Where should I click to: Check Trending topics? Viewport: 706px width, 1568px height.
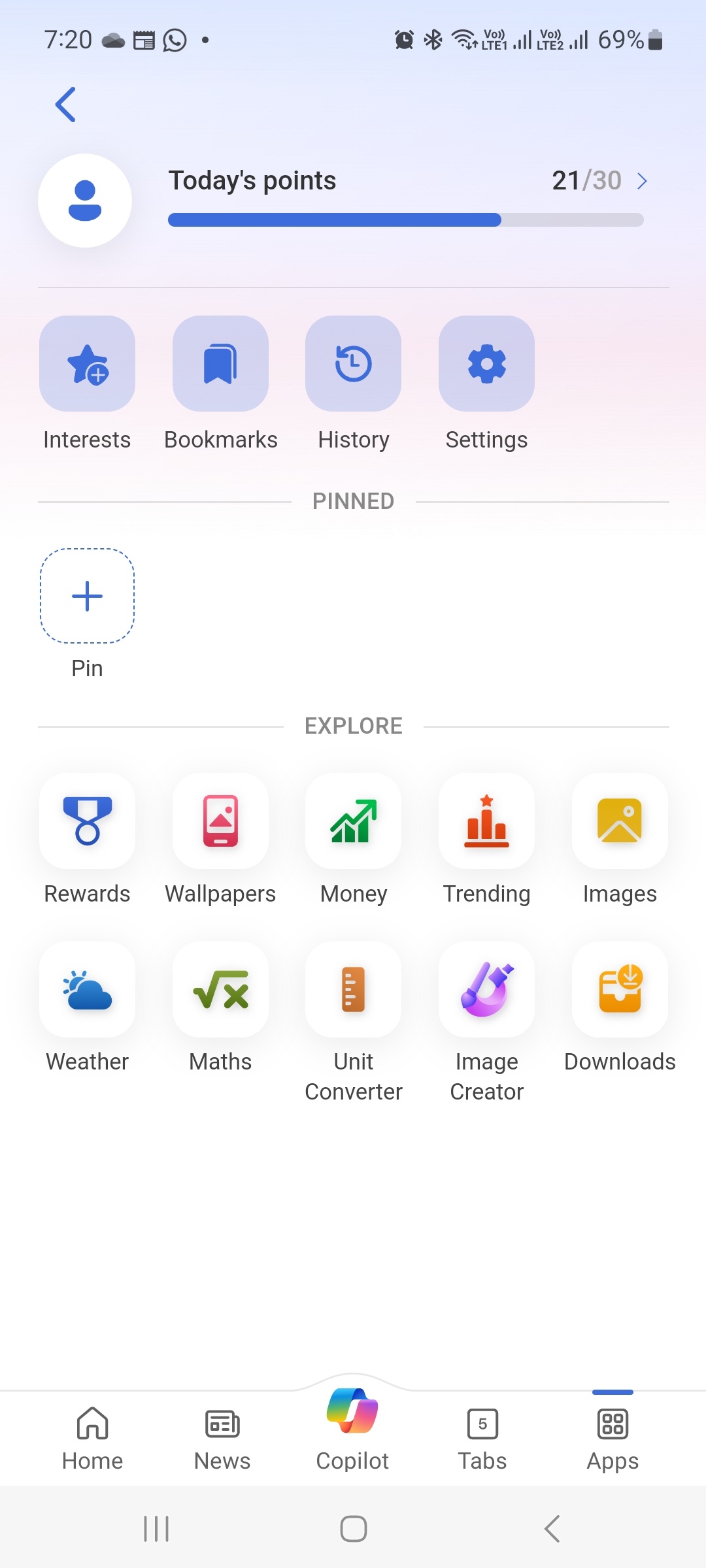(x=486, y=821)
